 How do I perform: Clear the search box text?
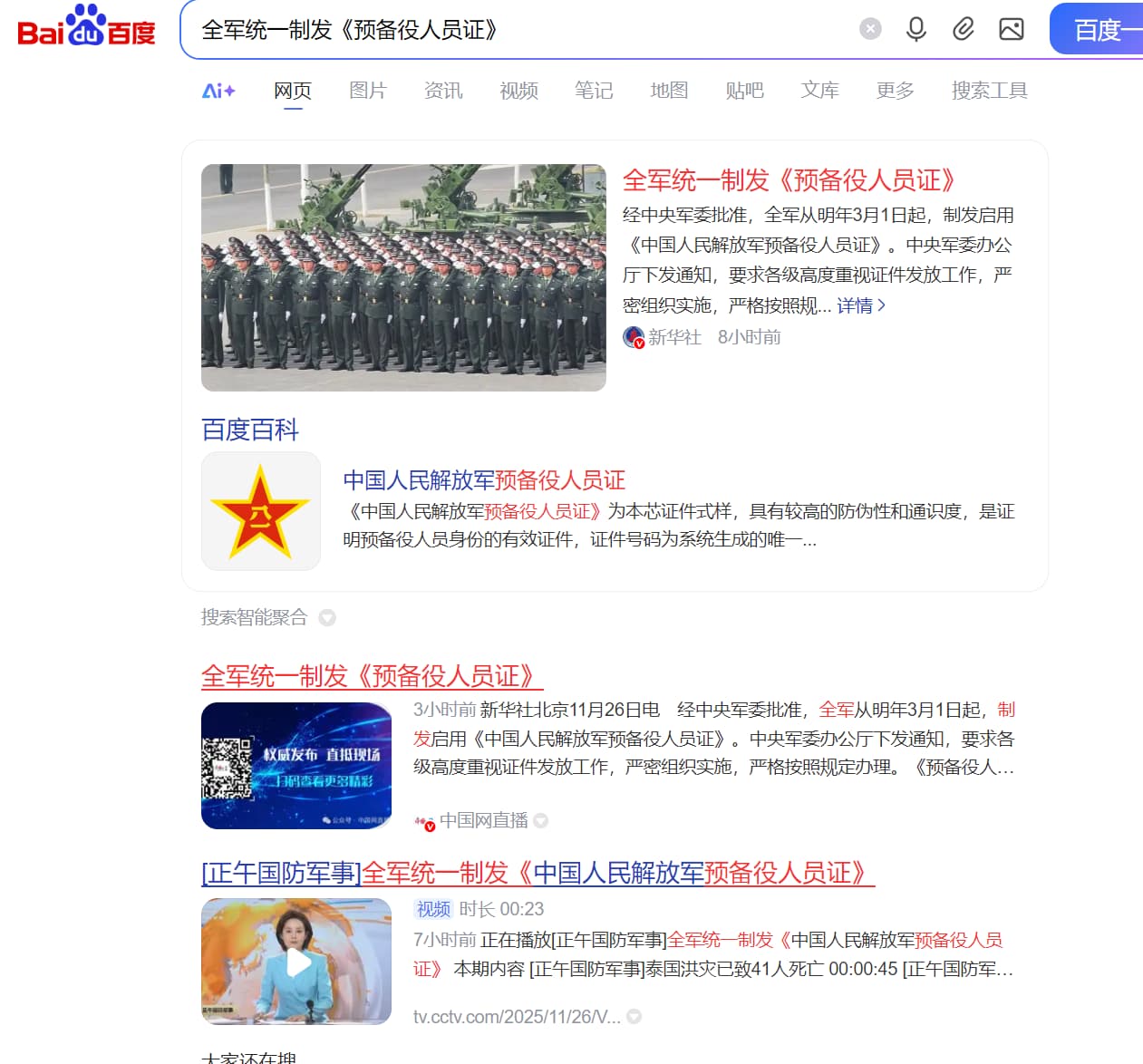870,29
